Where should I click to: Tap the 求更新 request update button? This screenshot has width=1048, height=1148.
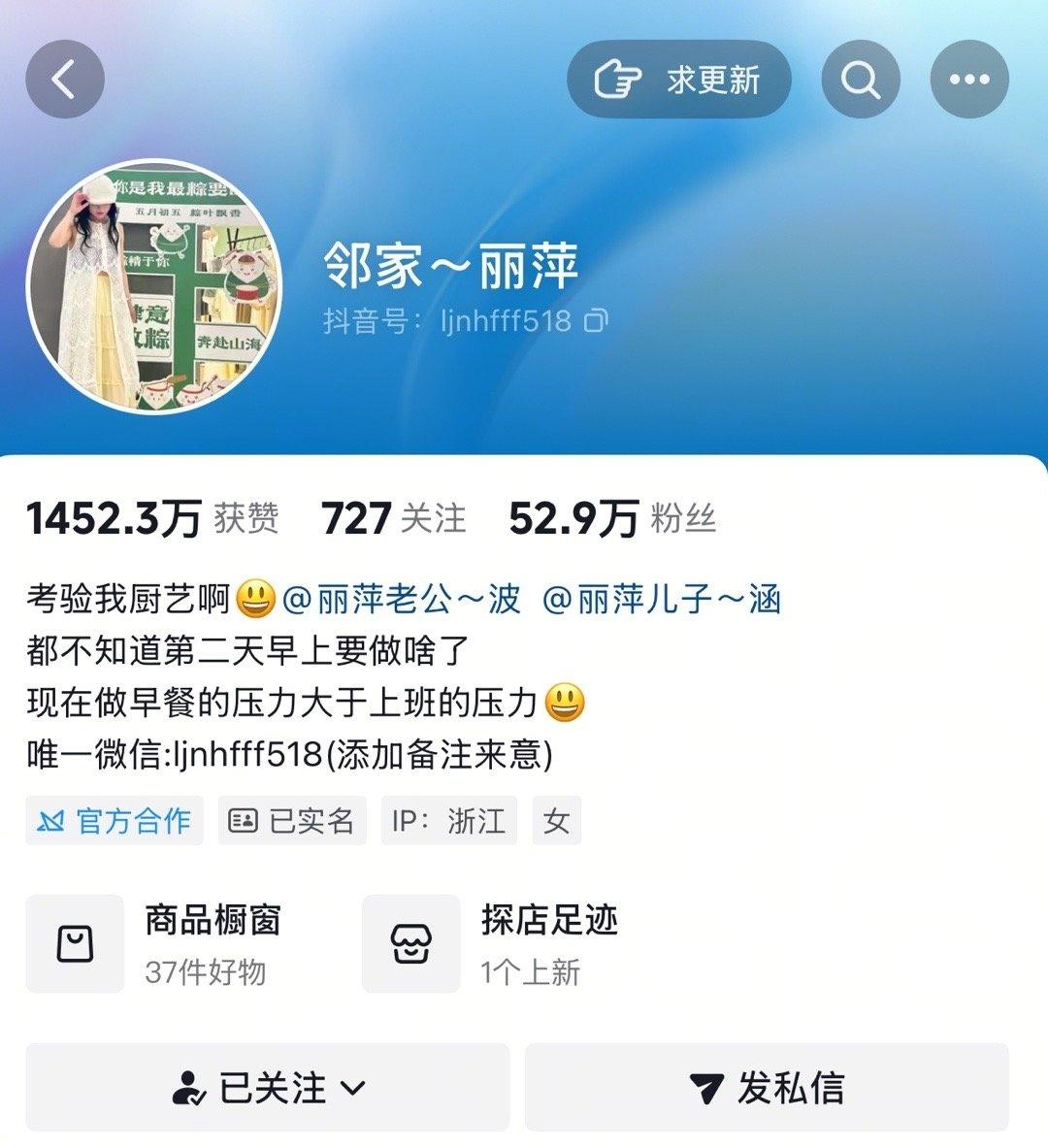[x=679, y=79]
